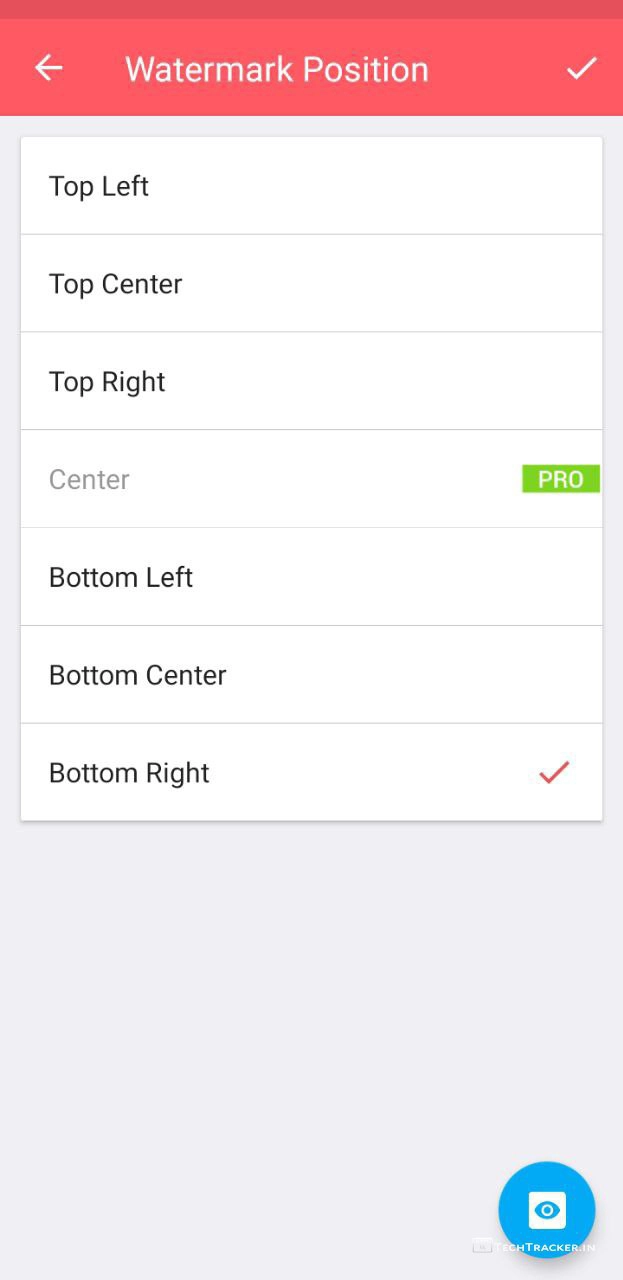This screenshot has width=623, height=1280.
Task: Tap the Bottom Right option
Action: (x=311, y=773)
